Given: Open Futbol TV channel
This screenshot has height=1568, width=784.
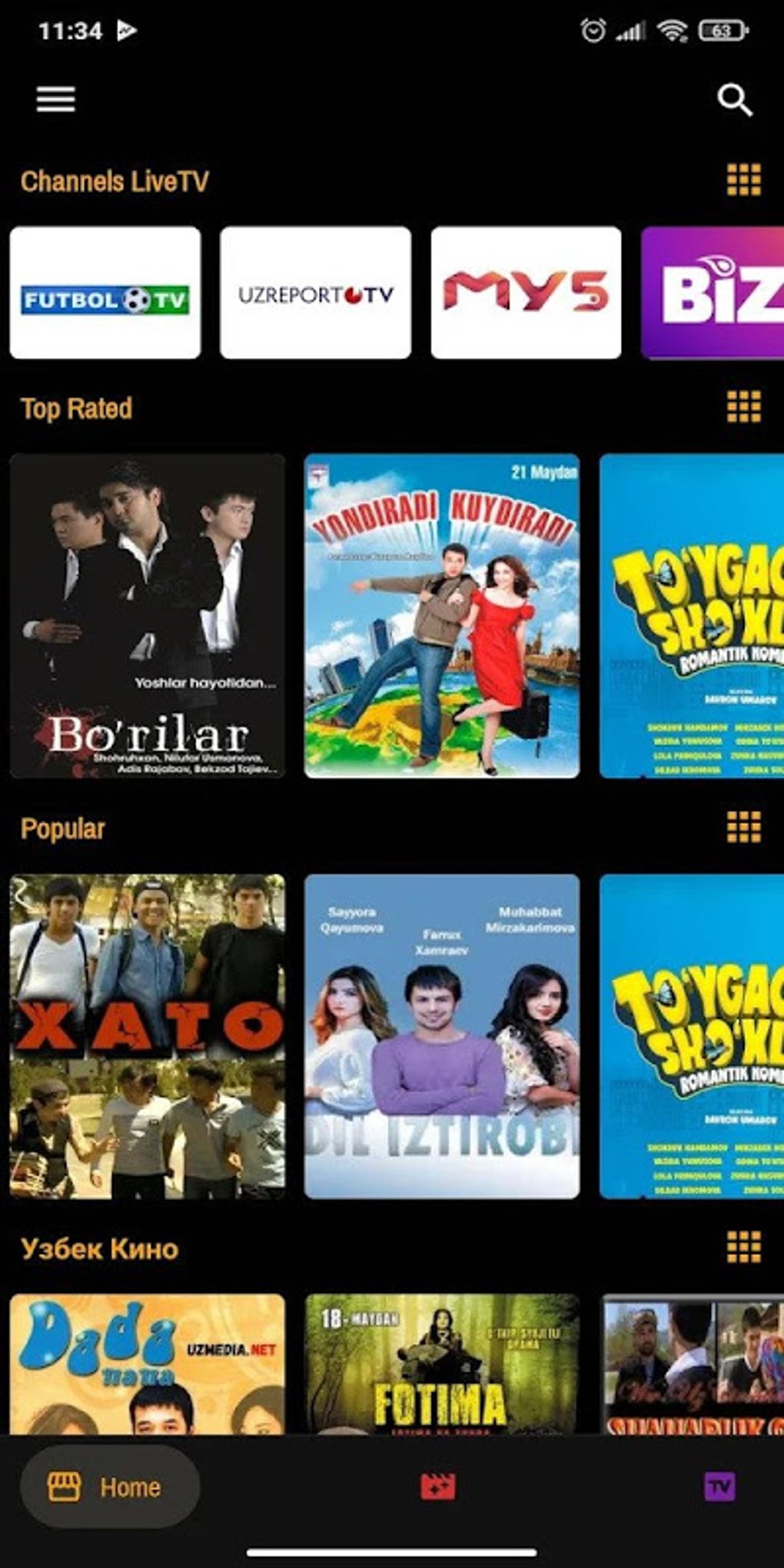Looking at the screenshot, I should (105, 293).
